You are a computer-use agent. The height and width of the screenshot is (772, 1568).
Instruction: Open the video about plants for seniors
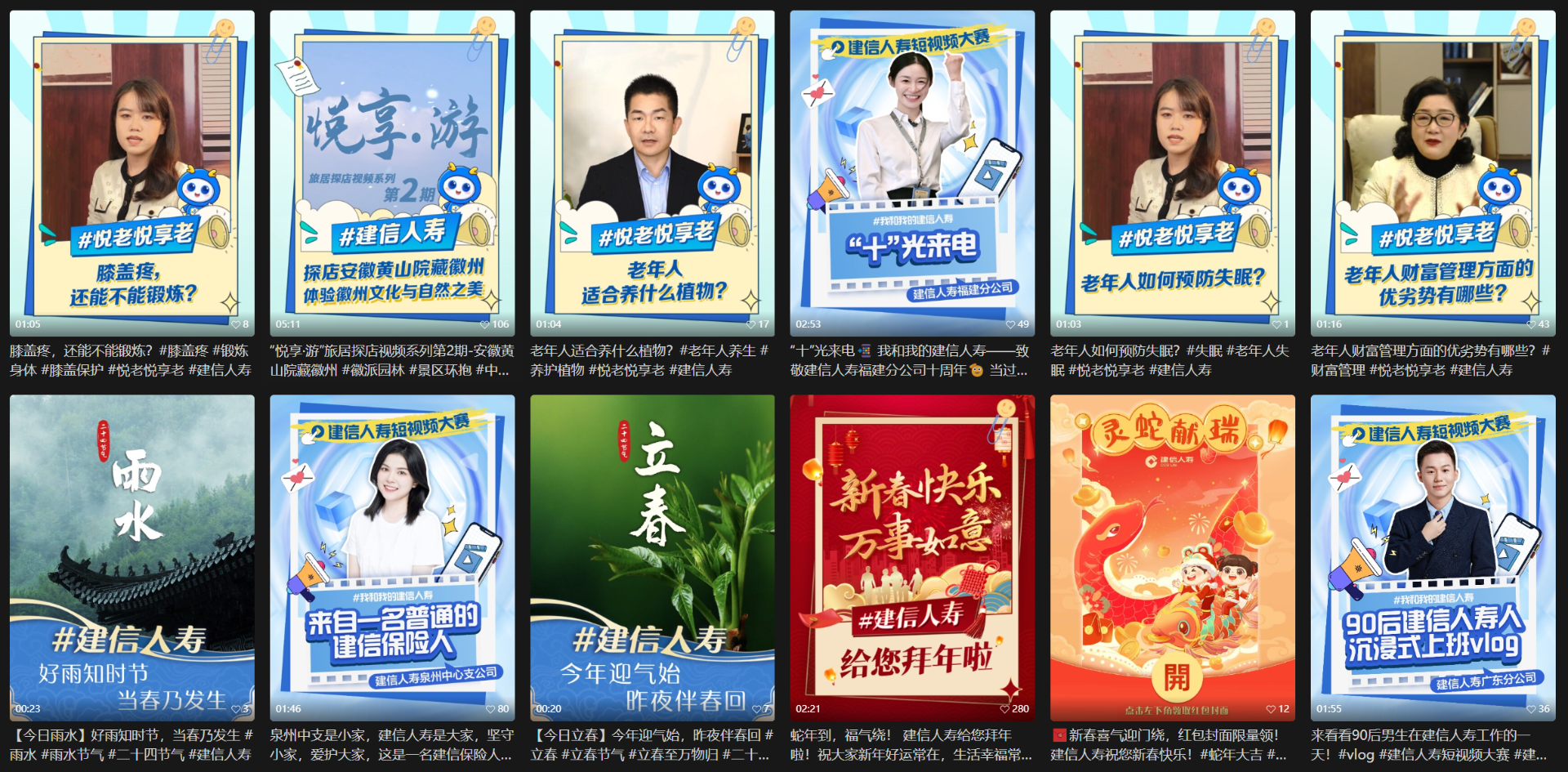[652, 173]
